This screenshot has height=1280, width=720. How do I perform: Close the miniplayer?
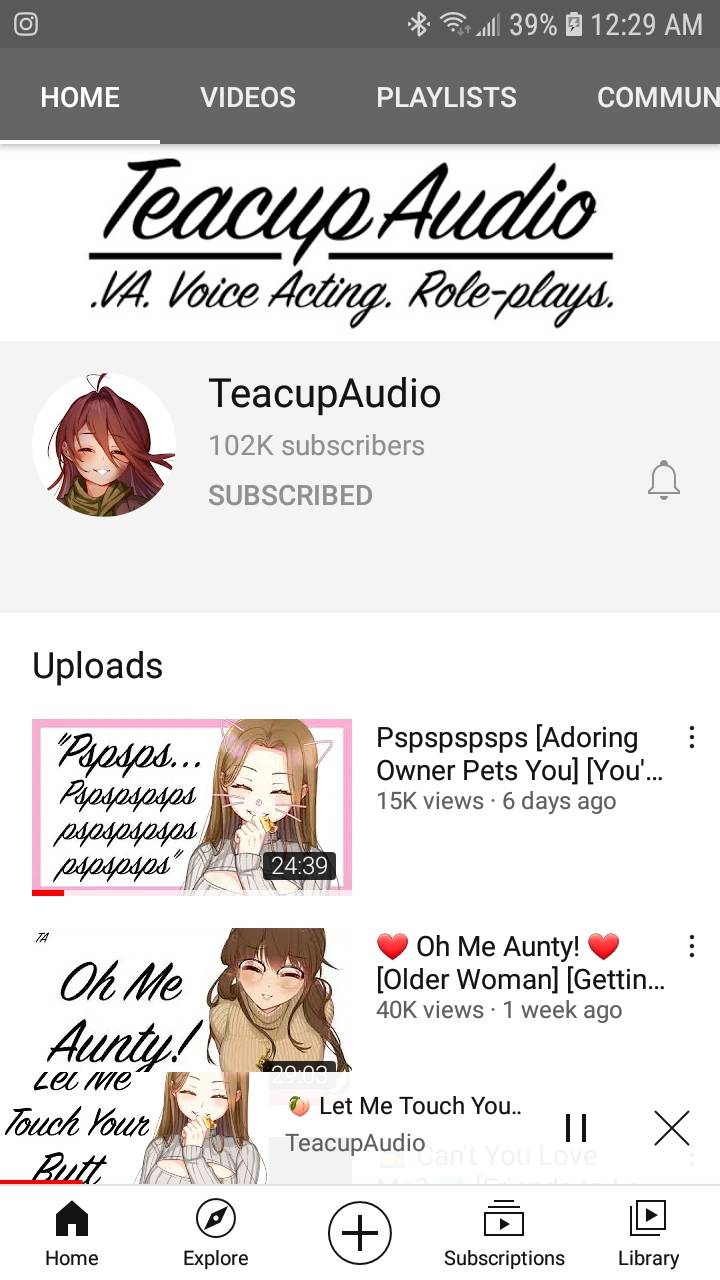point(672,1128)
